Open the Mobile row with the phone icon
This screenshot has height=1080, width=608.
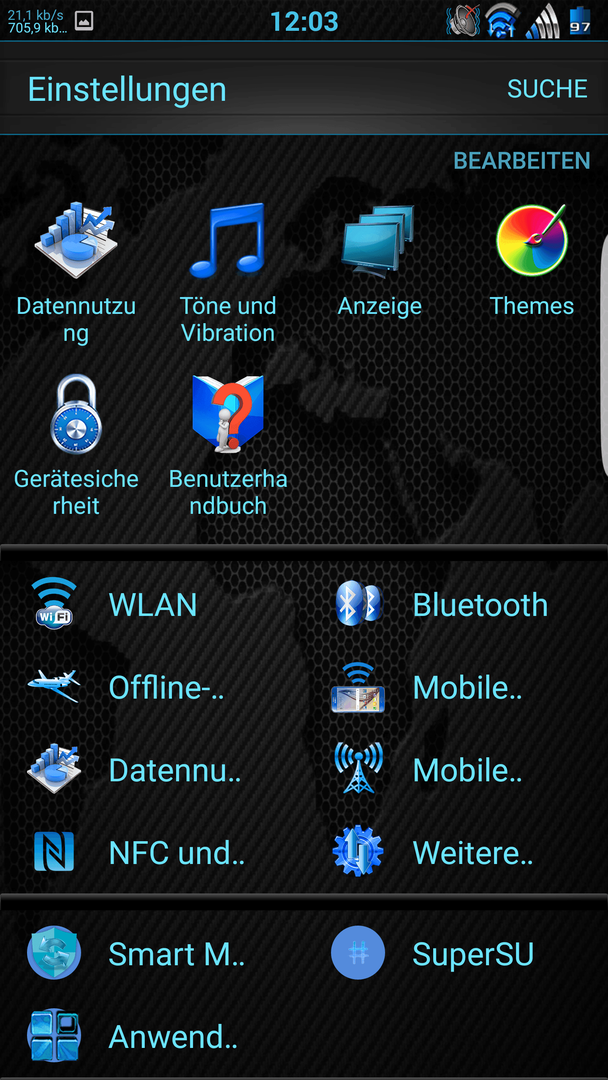[456, 688]
